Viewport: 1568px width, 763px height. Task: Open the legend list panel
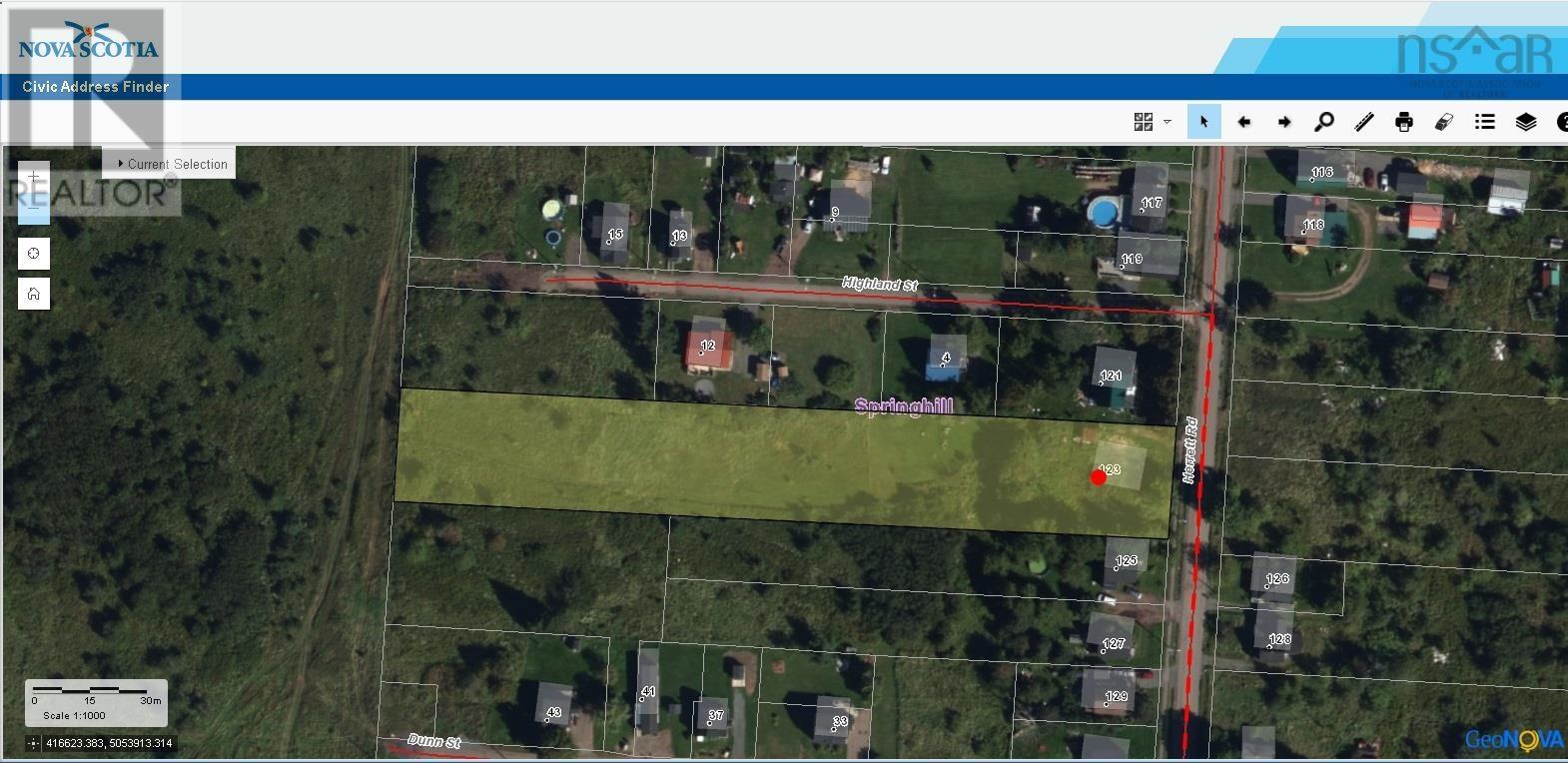point(1485,122)
